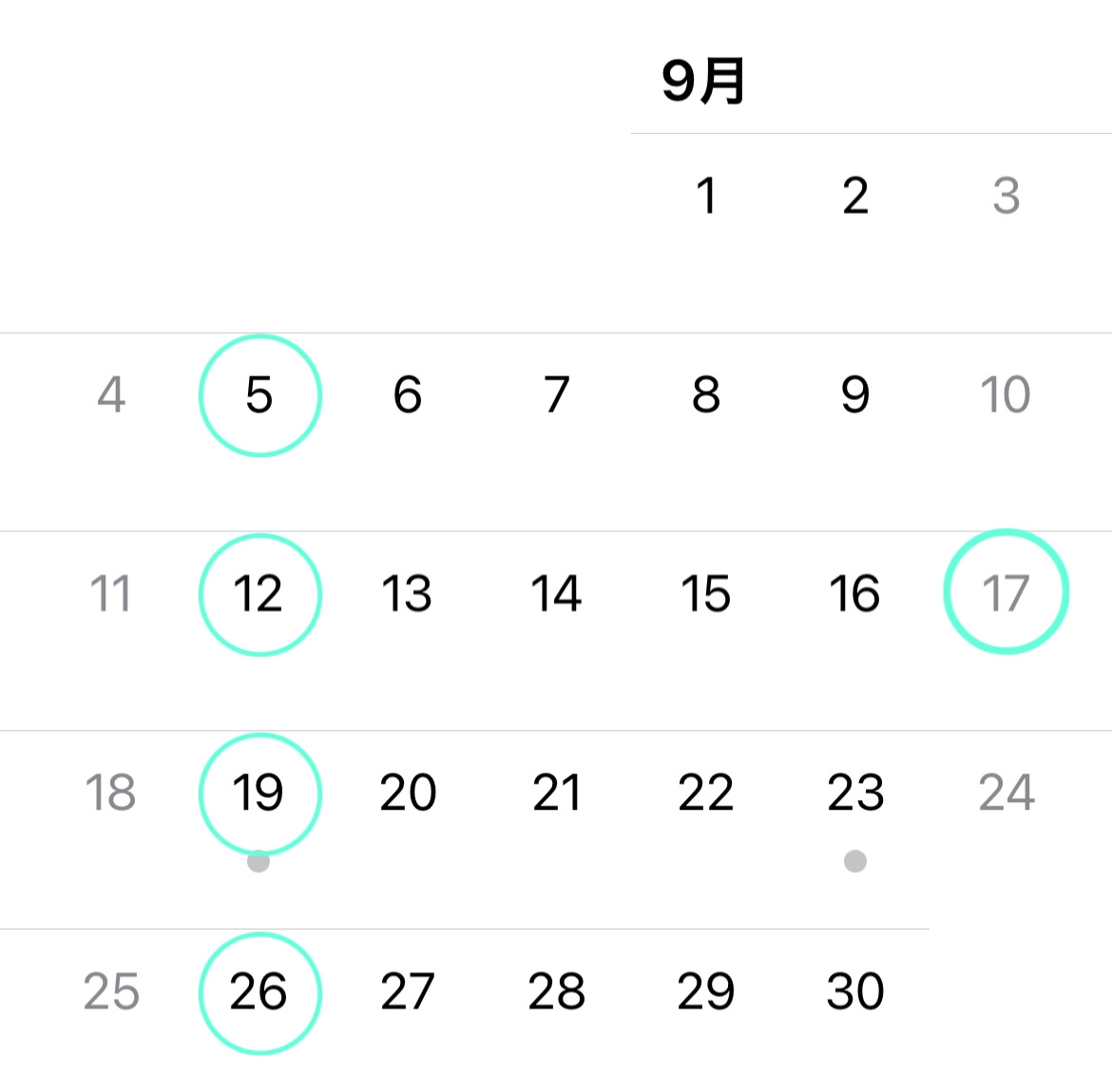Tap September 19 with the event dot
The height and width of the screenshot is (1092, 1112).
(x=259, y=794)
